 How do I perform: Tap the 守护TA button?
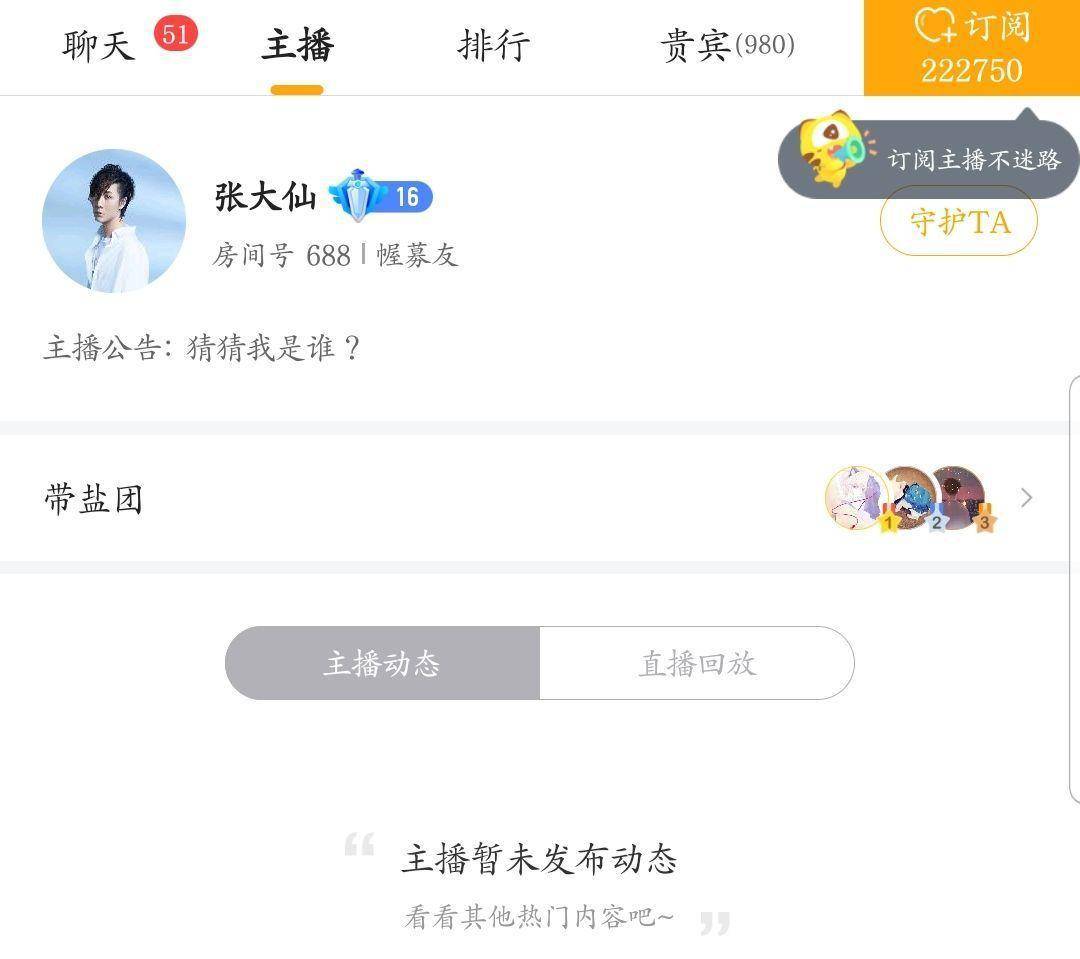click(958, 221)
